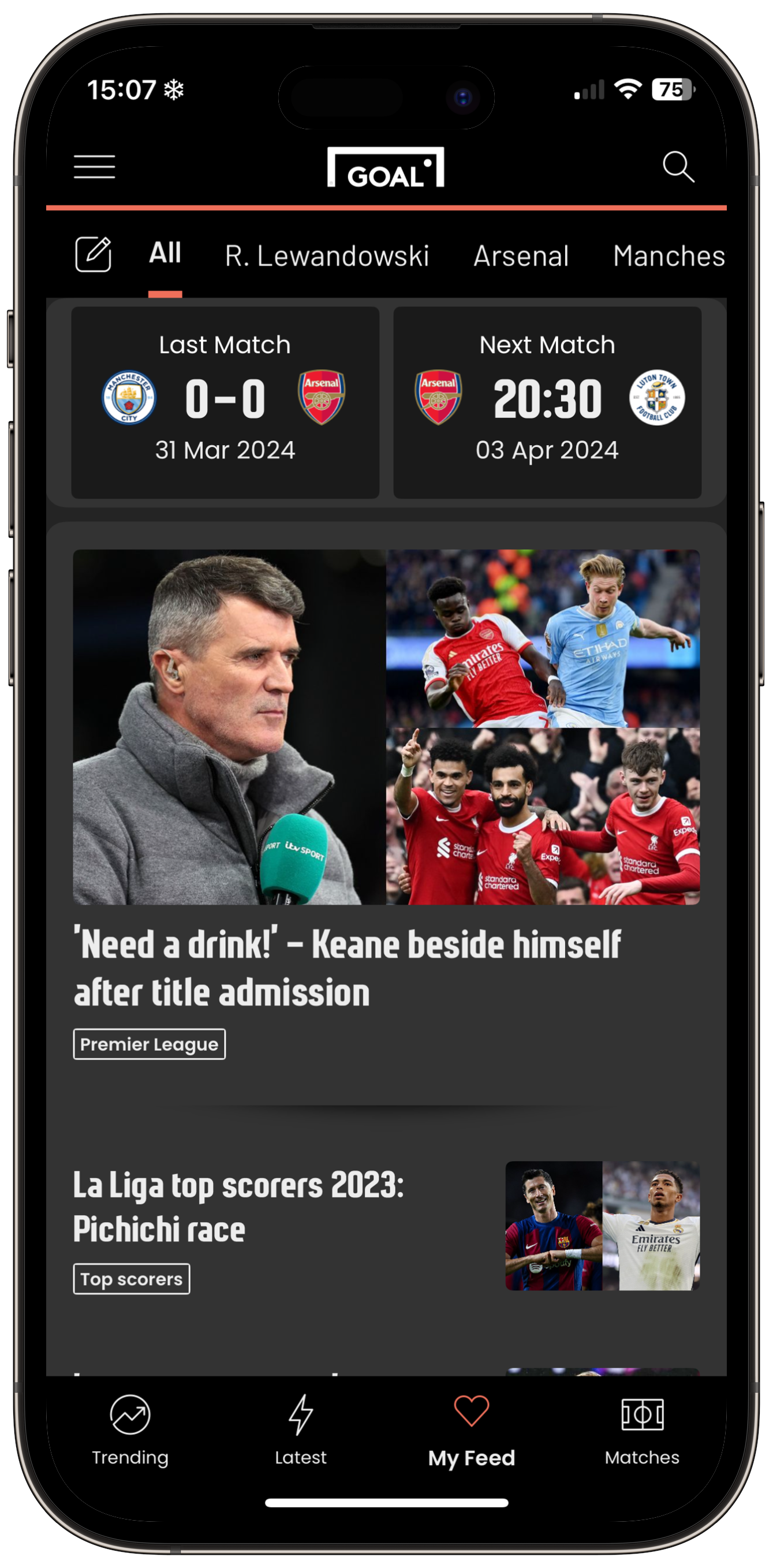Open the search icon
Viewport: 773px width, 1568px height.
pyautogui.click(x=678, y=166)
